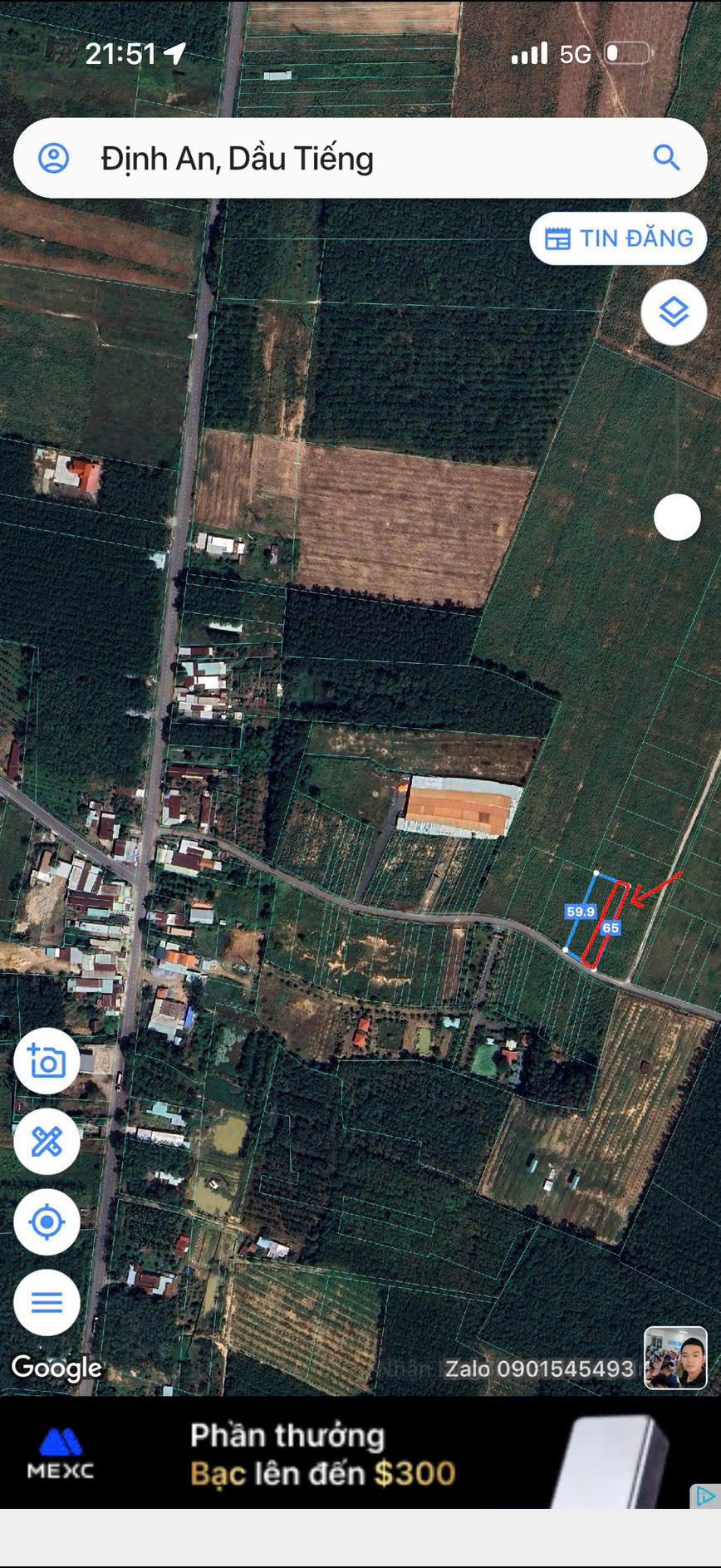The image size is (721, 1568).
Task: Open the TIN ĐĂNG listings button
Action: tap(618, 238)
